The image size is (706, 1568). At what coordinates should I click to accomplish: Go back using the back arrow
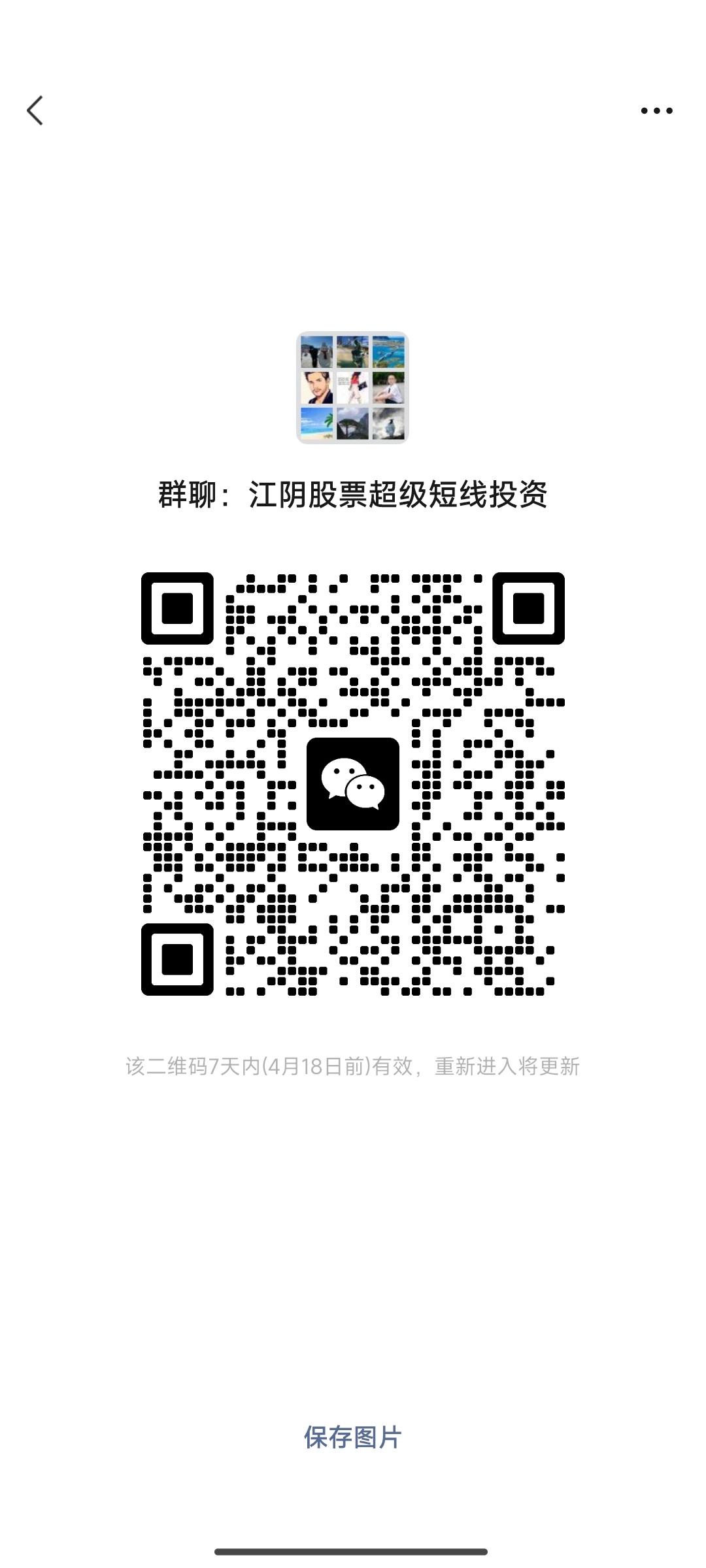coord(35,110)
